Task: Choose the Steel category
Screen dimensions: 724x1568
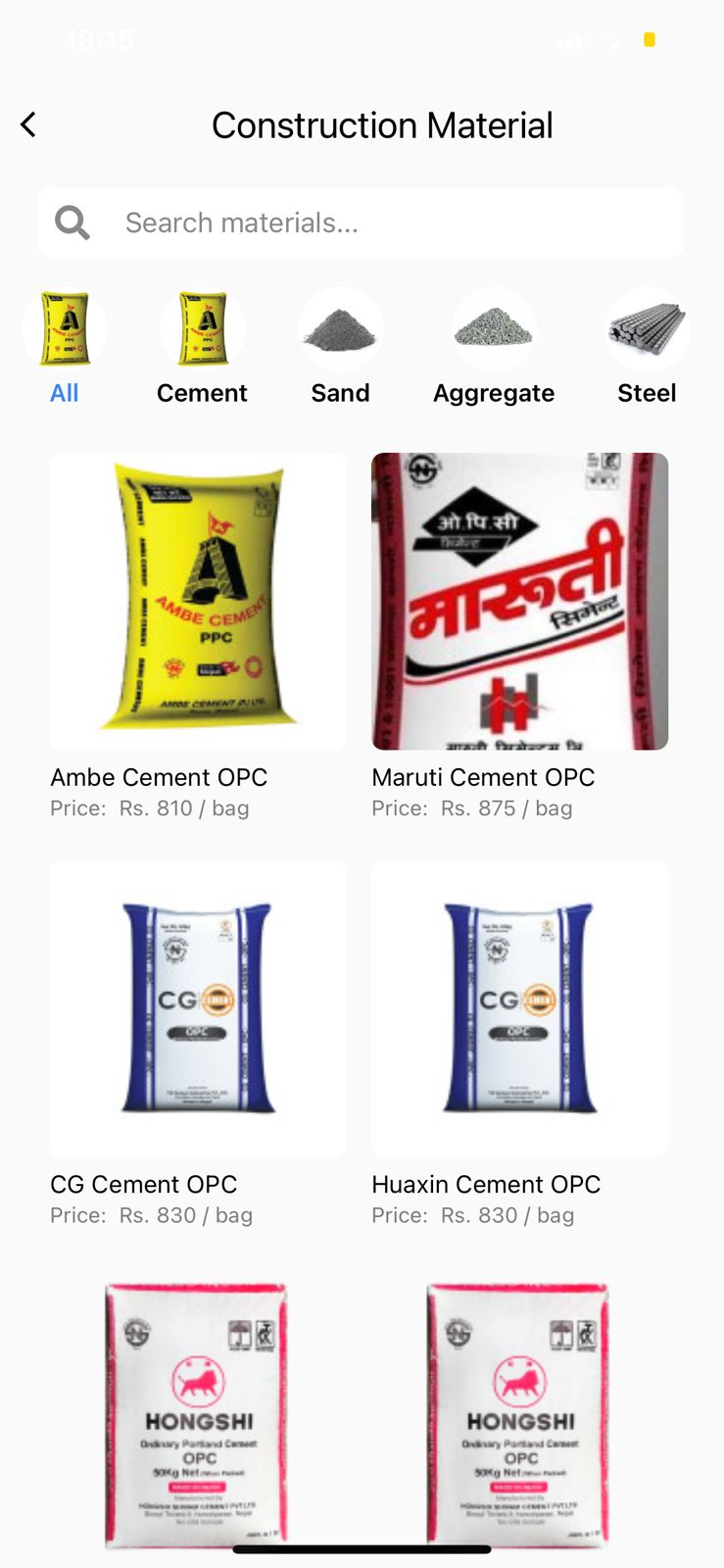Action: [647, 346]
